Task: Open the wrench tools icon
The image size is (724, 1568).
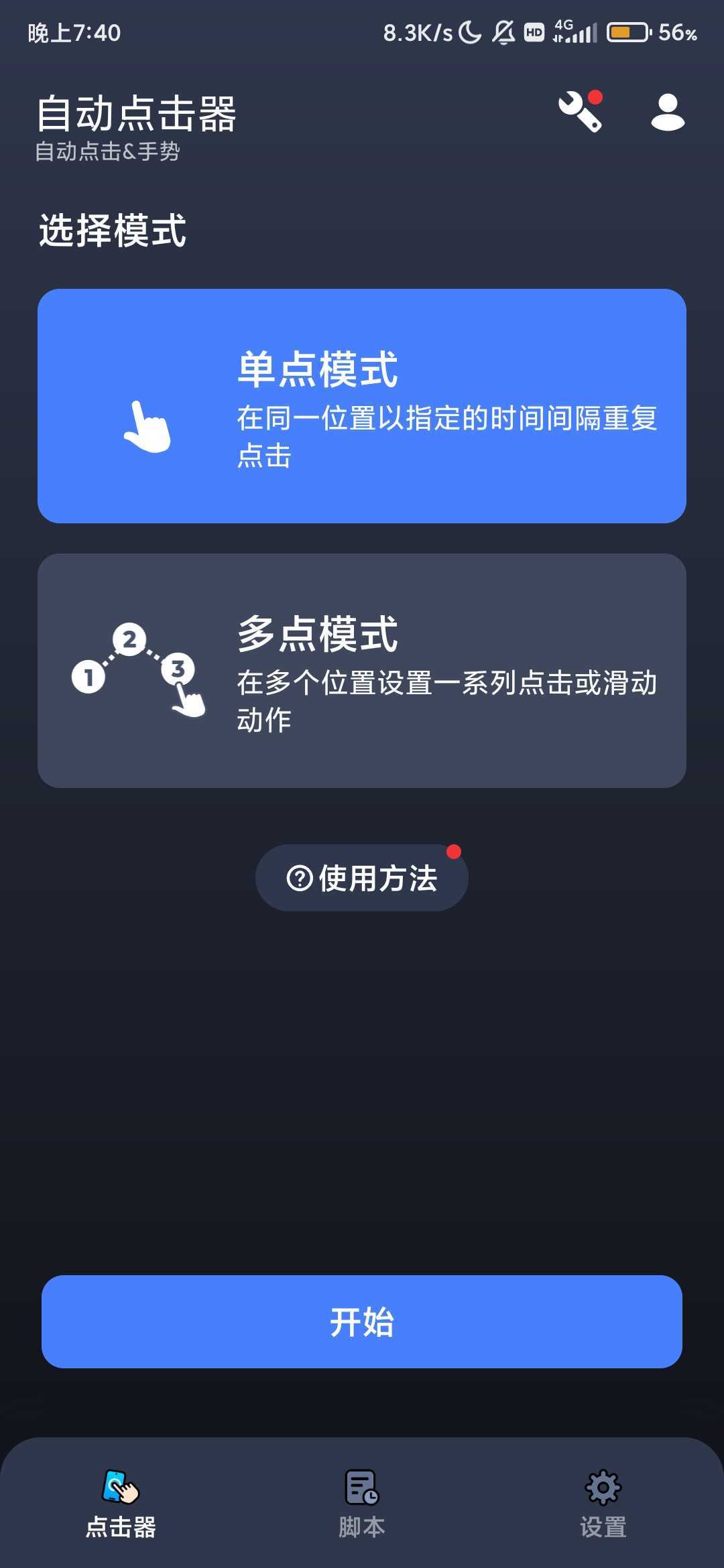Action: [x=581, y=111]
